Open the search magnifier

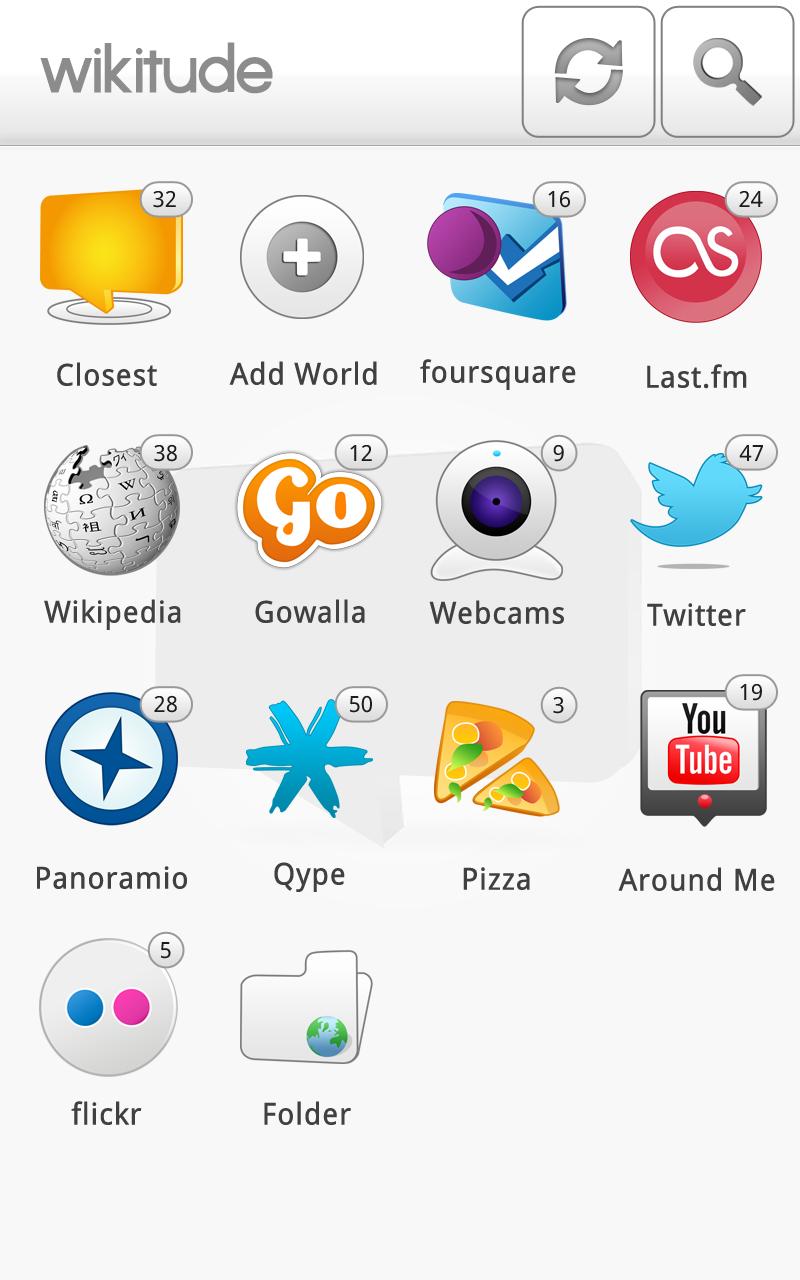point(727,72)
